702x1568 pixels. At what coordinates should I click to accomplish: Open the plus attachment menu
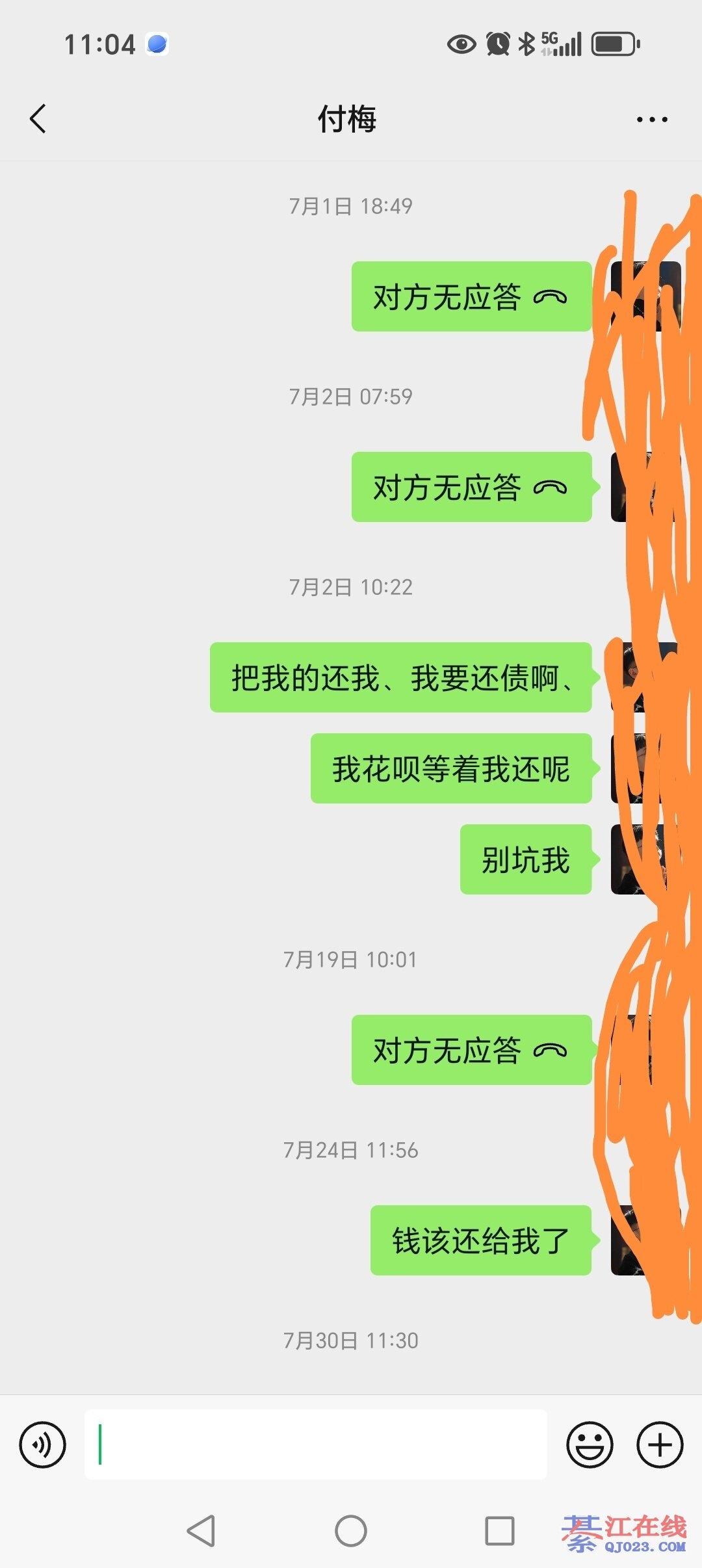[660, 1444]
